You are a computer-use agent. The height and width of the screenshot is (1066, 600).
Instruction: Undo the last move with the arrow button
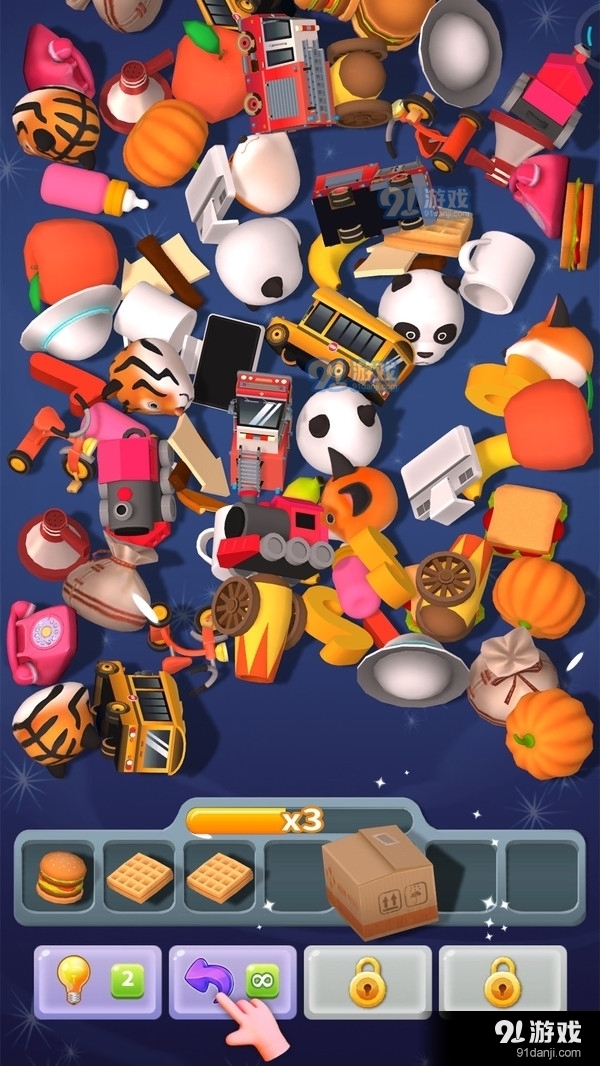pos(232,978)
